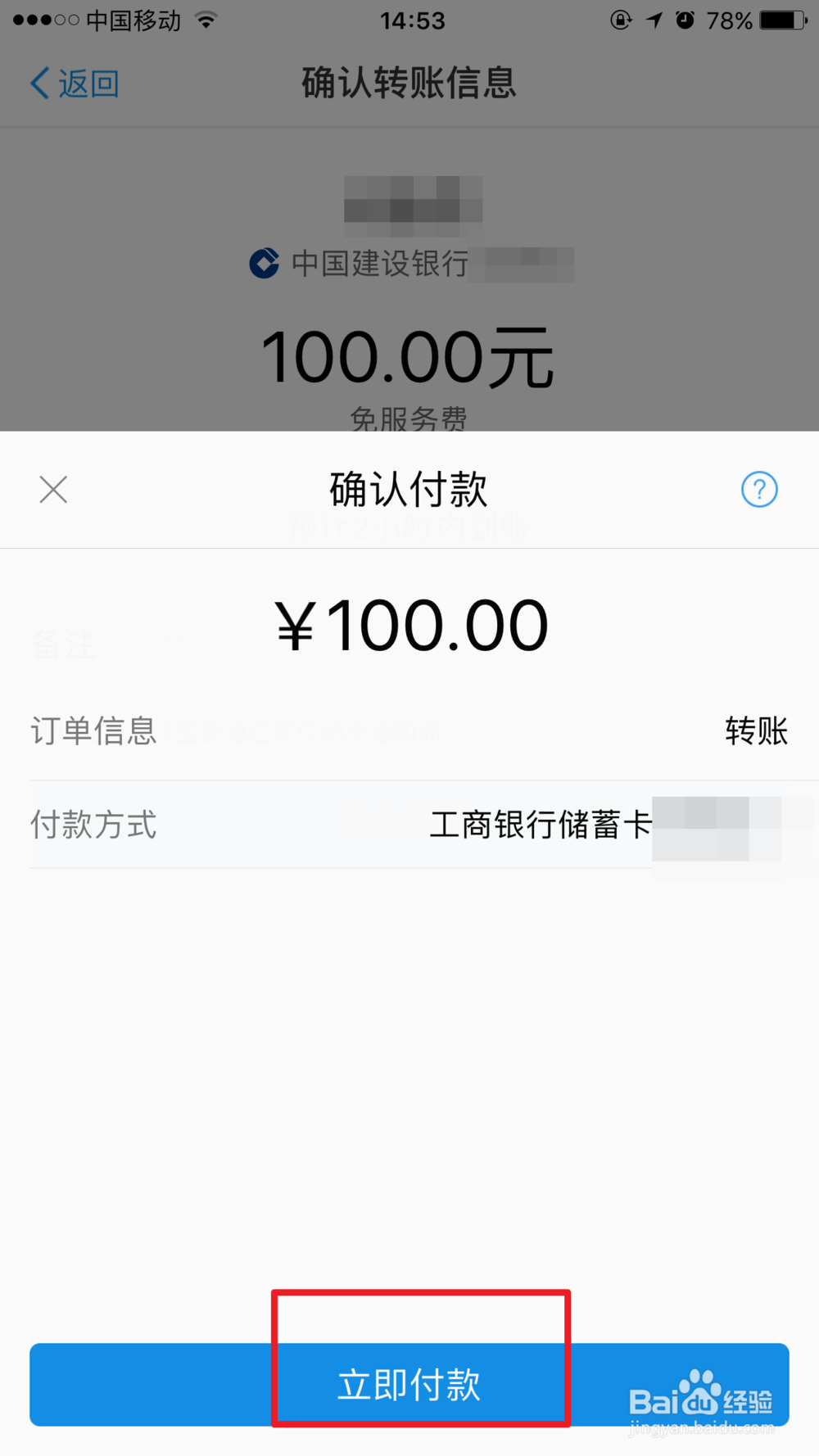
Task: Tap the battery indicator icon
Action: [779, 20]
